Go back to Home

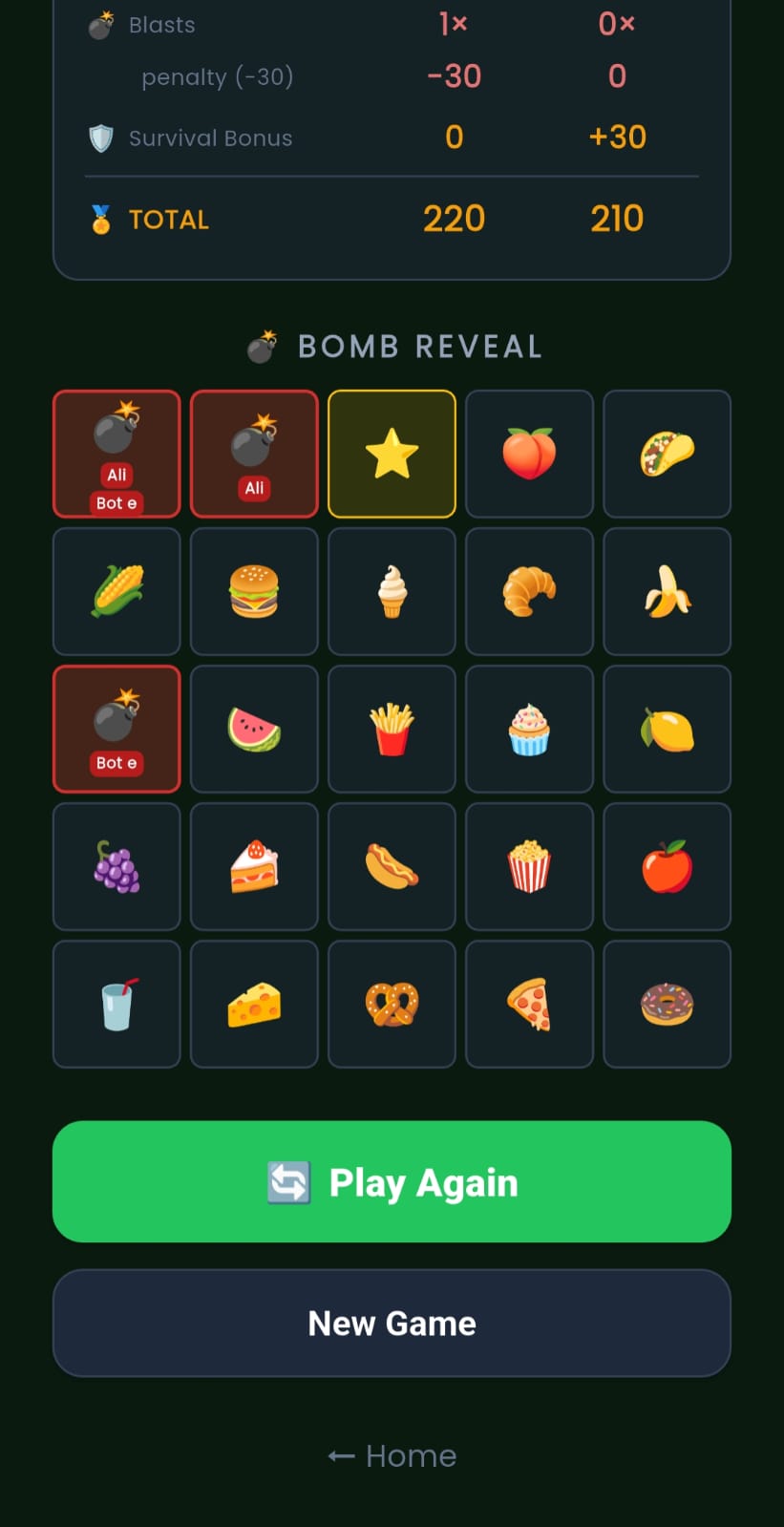click(x=392, y=1455)
